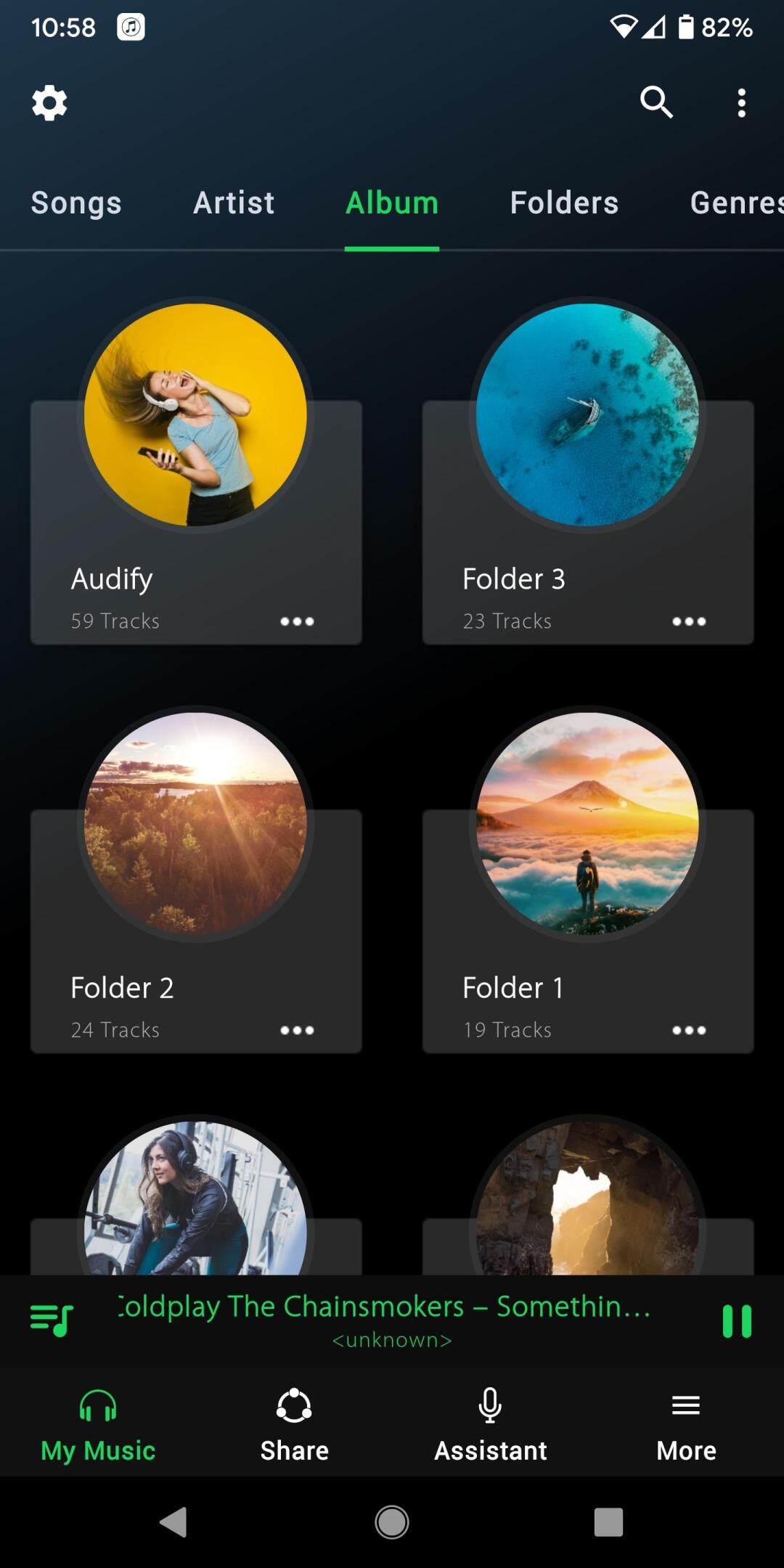
Task: Open the settings gear
Action: coord(49,103)
